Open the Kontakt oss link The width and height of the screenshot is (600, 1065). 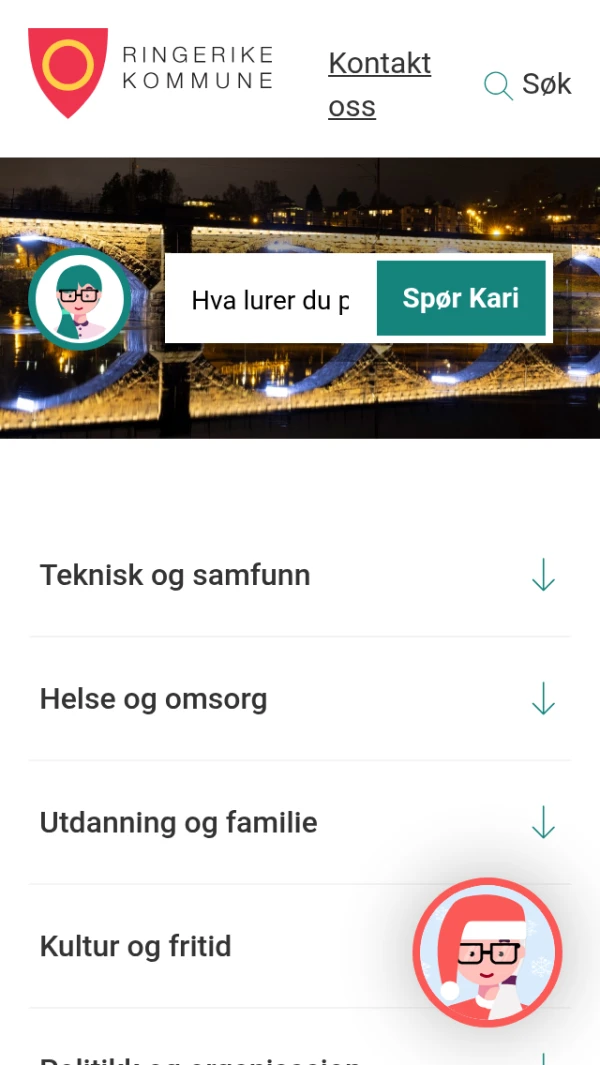point(379,84)
